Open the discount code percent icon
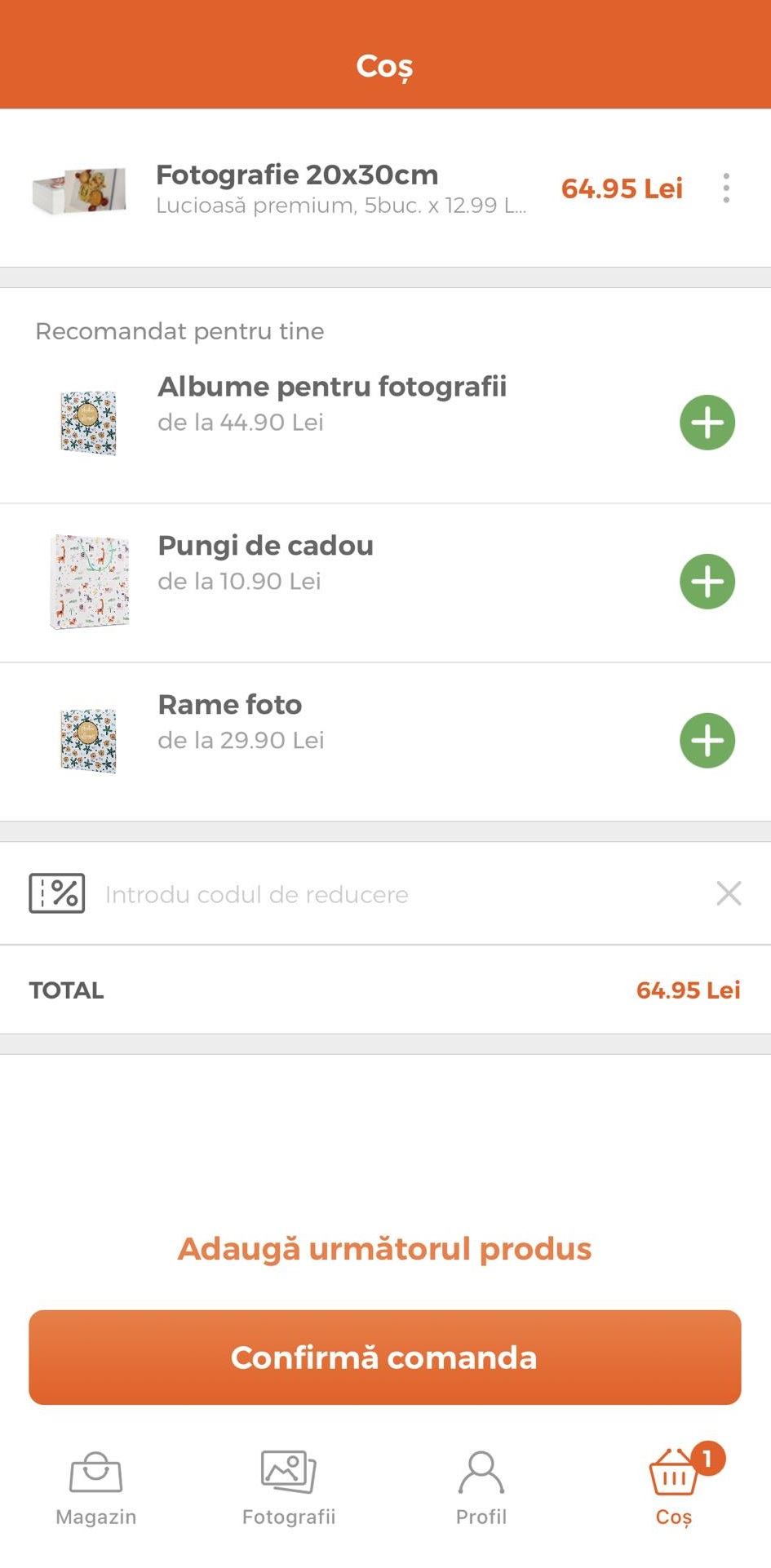Screen dimensions: 771x1568 [x=57, y=893]
